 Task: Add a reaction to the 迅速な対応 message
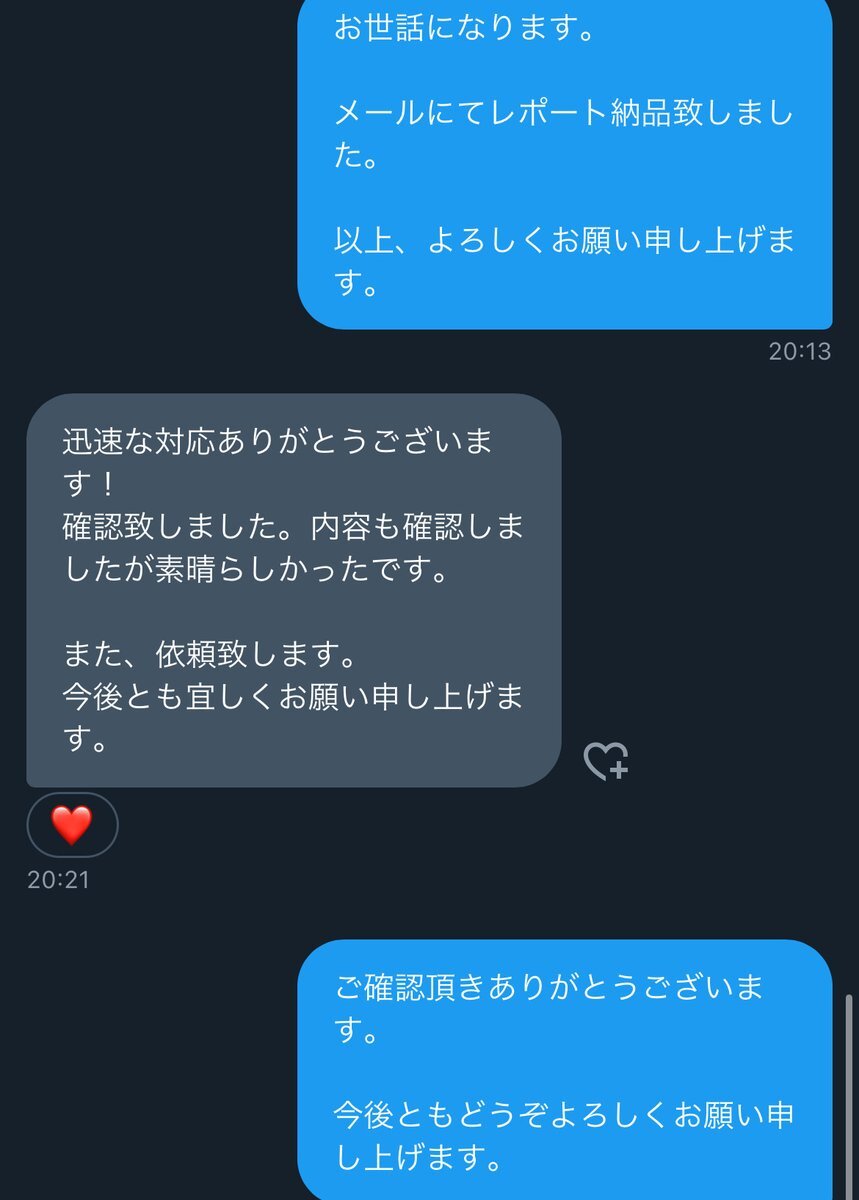[606, 761]
